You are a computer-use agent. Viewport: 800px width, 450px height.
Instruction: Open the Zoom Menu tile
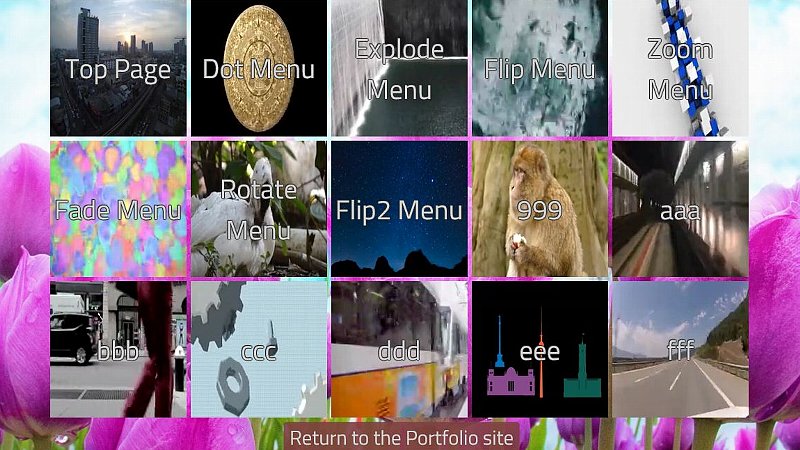tap(679, 68)
